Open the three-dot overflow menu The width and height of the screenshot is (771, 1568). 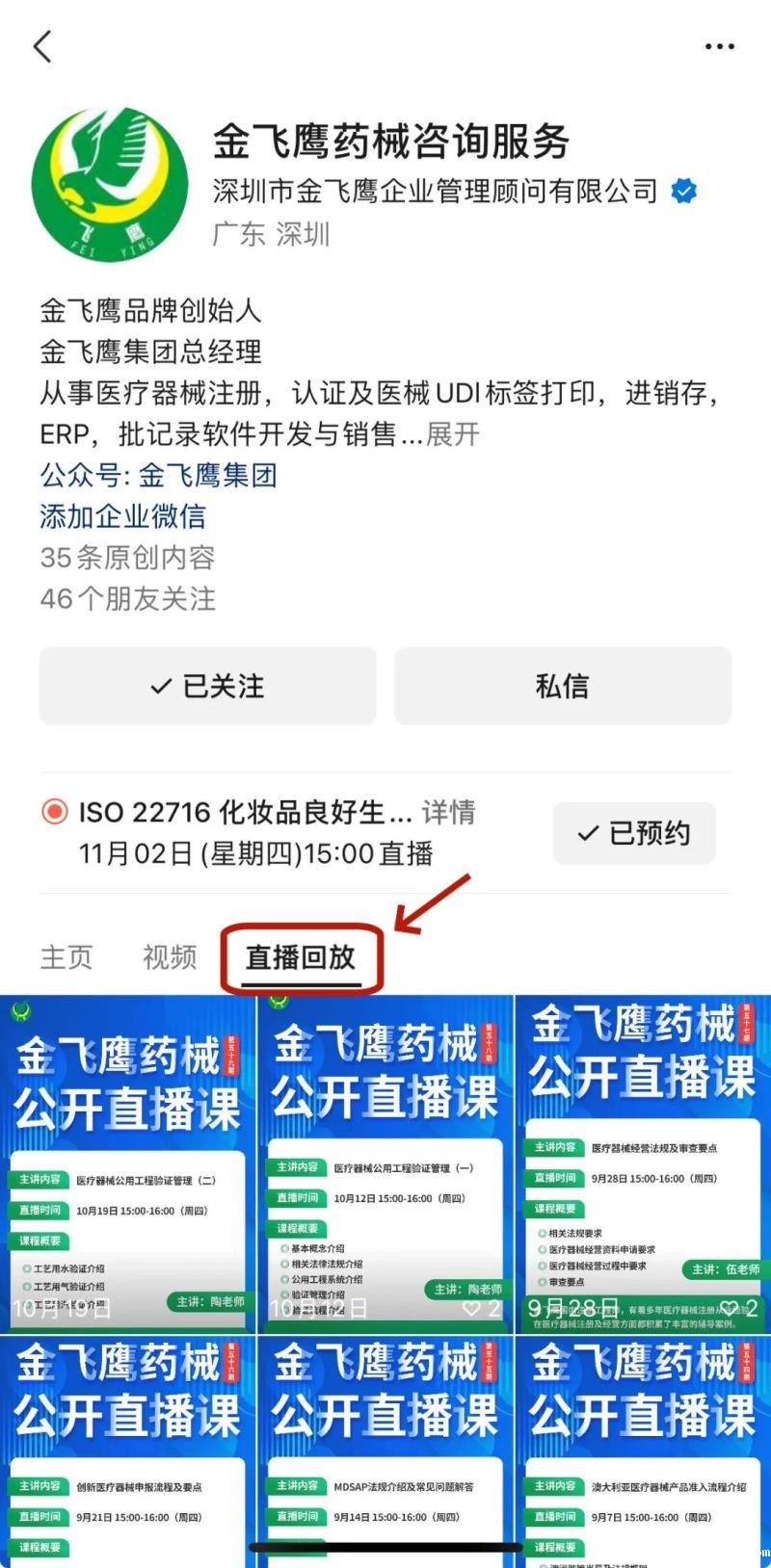[x=719, y=46]
